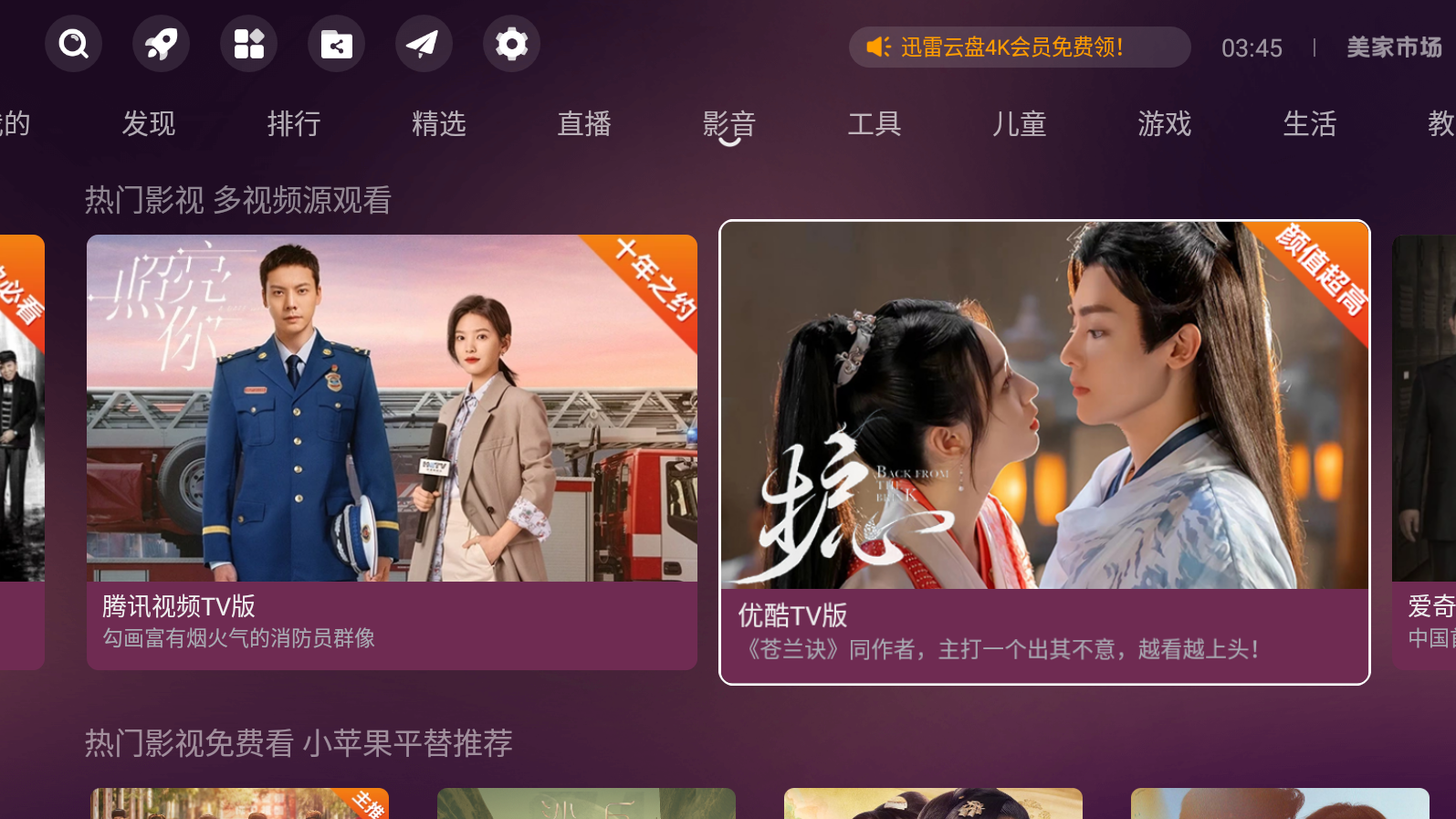1456x819 pixels.
Task: Open the file share folder icon
Action: coord(337,44)
